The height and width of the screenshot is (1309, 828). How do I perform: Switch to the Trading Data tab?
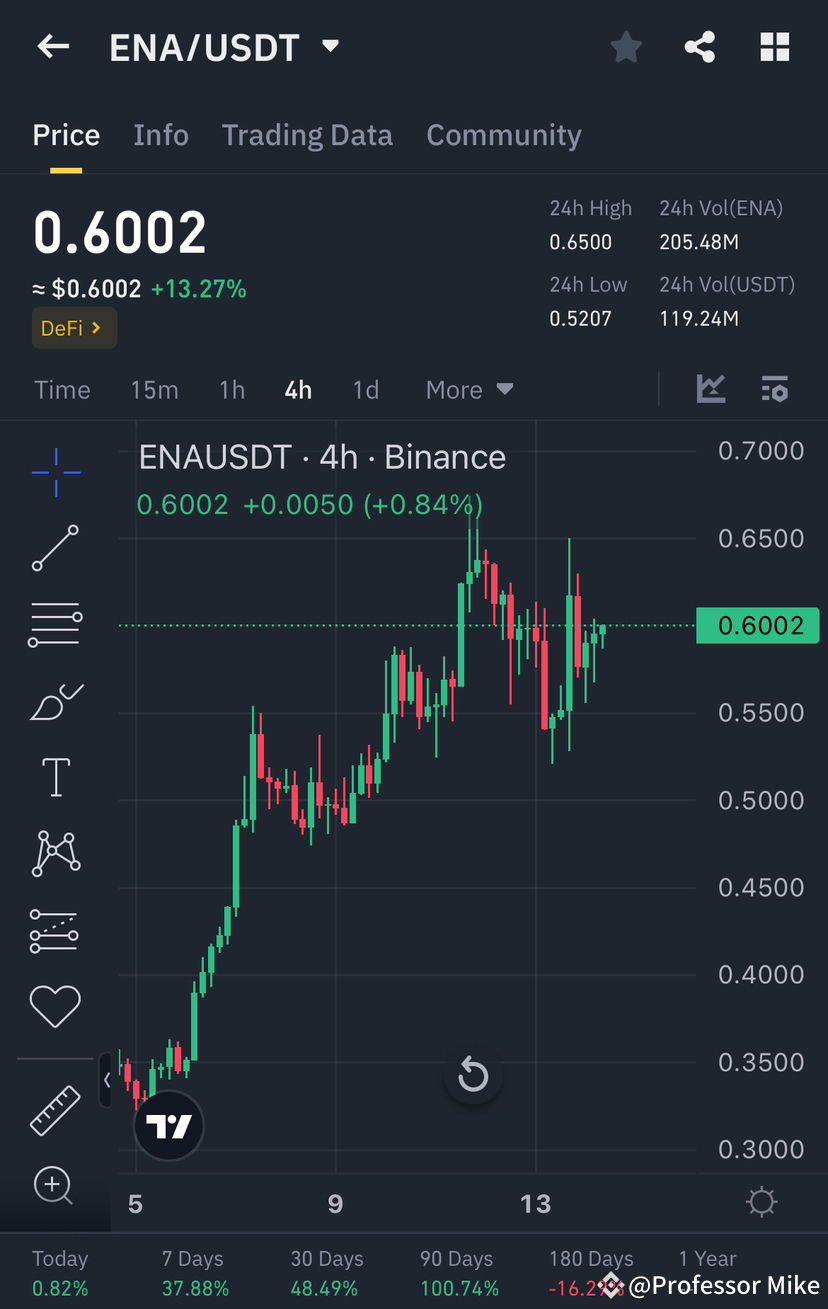tap(307, 134)
